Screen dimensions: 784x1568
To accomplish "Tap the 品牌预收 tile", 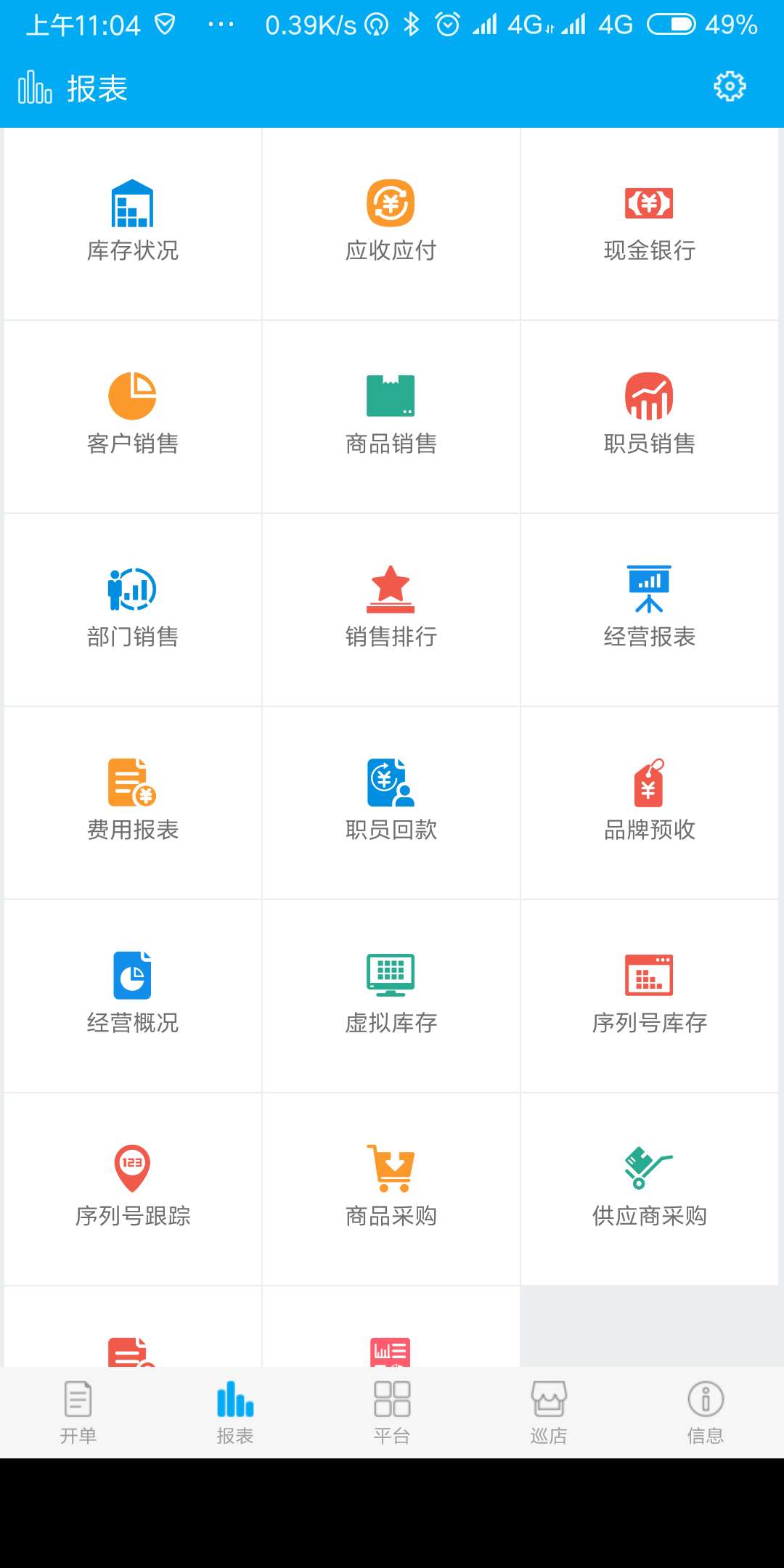I will point(649,803).
